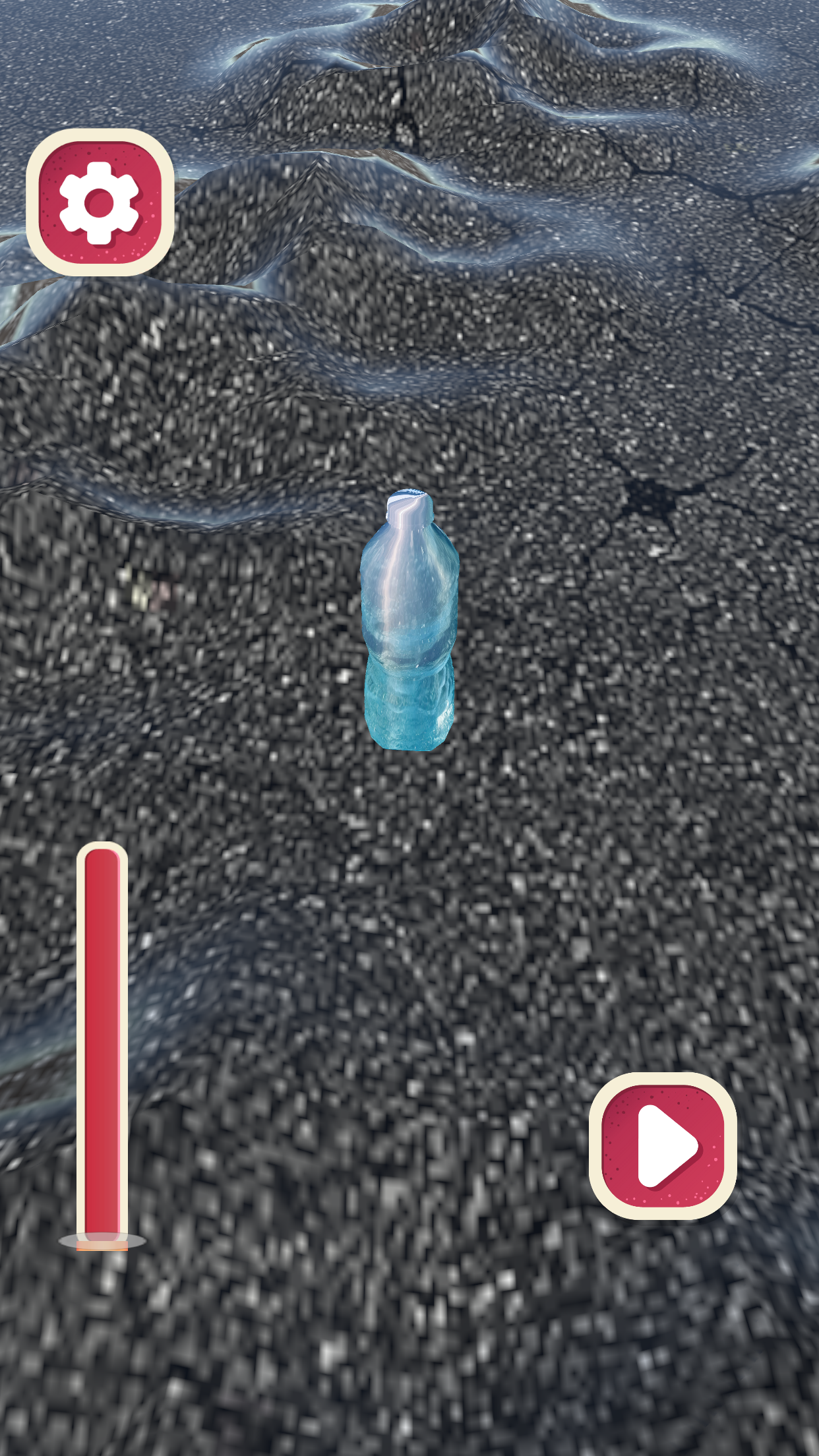819x1456 pixels.
Task: Tap the red play button
Action: pos(663,1145)
